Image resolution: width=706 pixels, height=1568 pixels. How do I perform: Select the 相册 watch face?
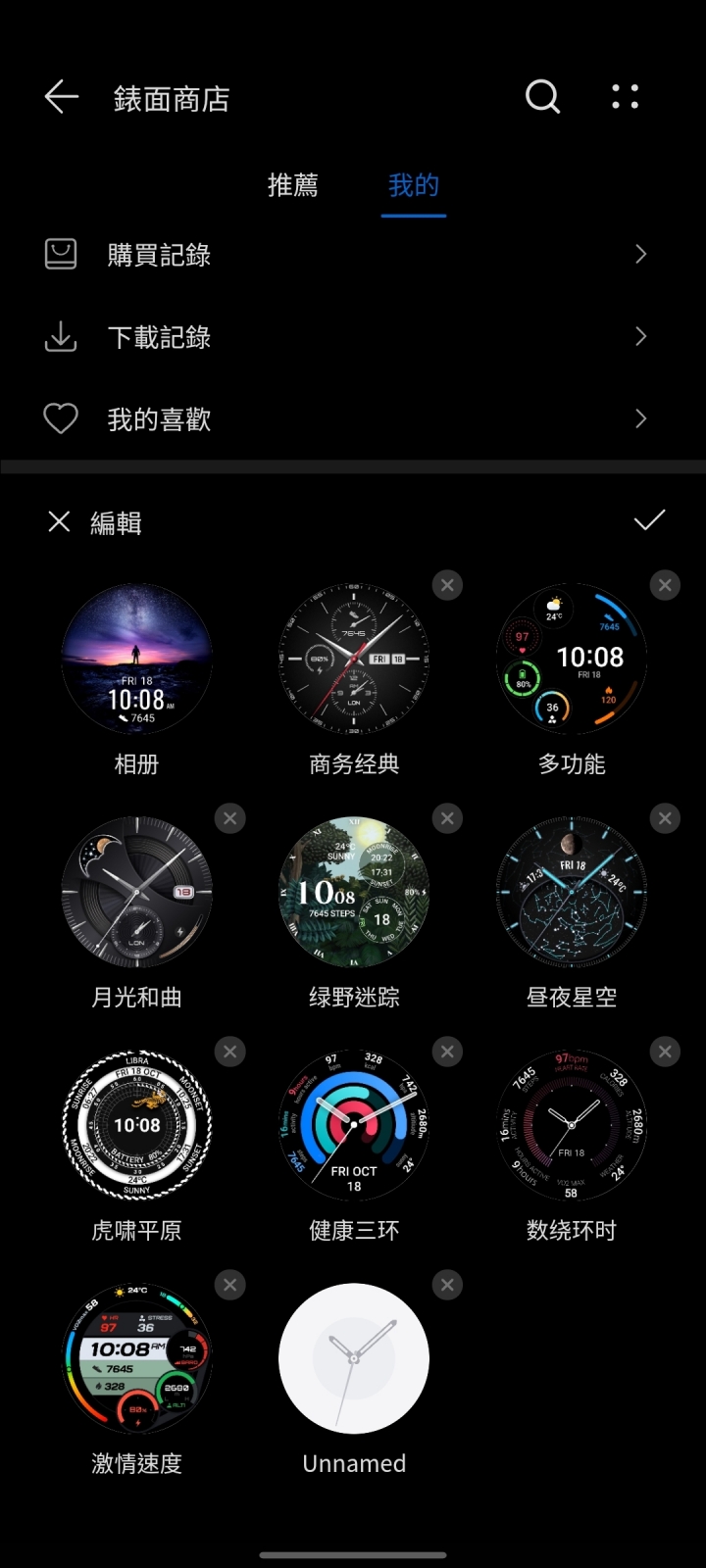click(x=137, y=659)
